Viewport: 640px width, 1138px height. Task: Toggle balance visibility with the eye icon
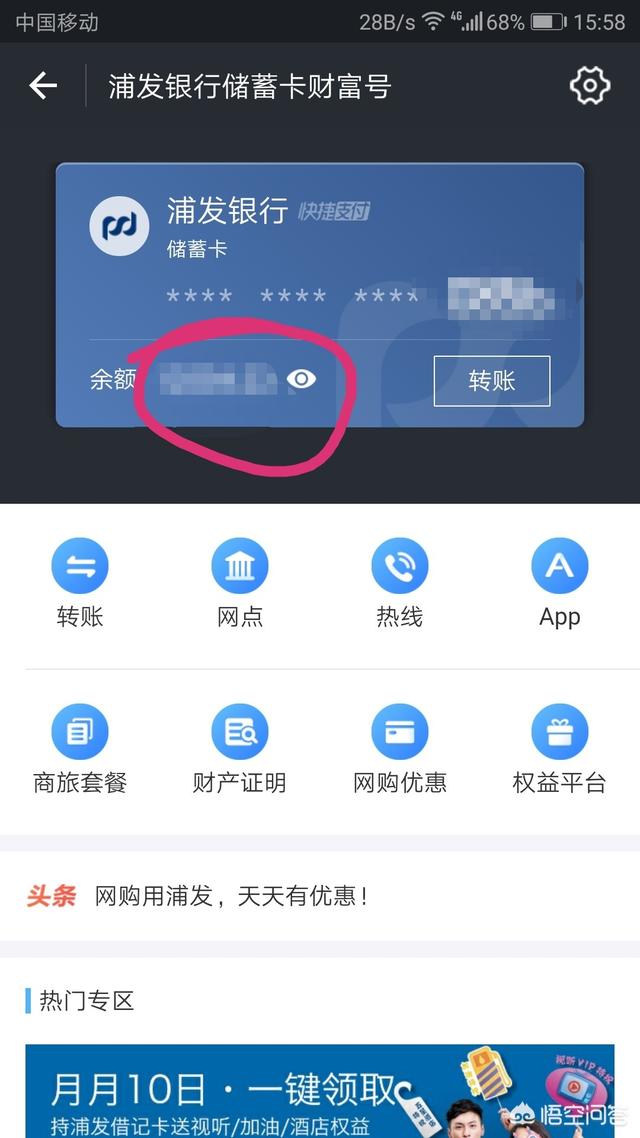tap(301, 379)
